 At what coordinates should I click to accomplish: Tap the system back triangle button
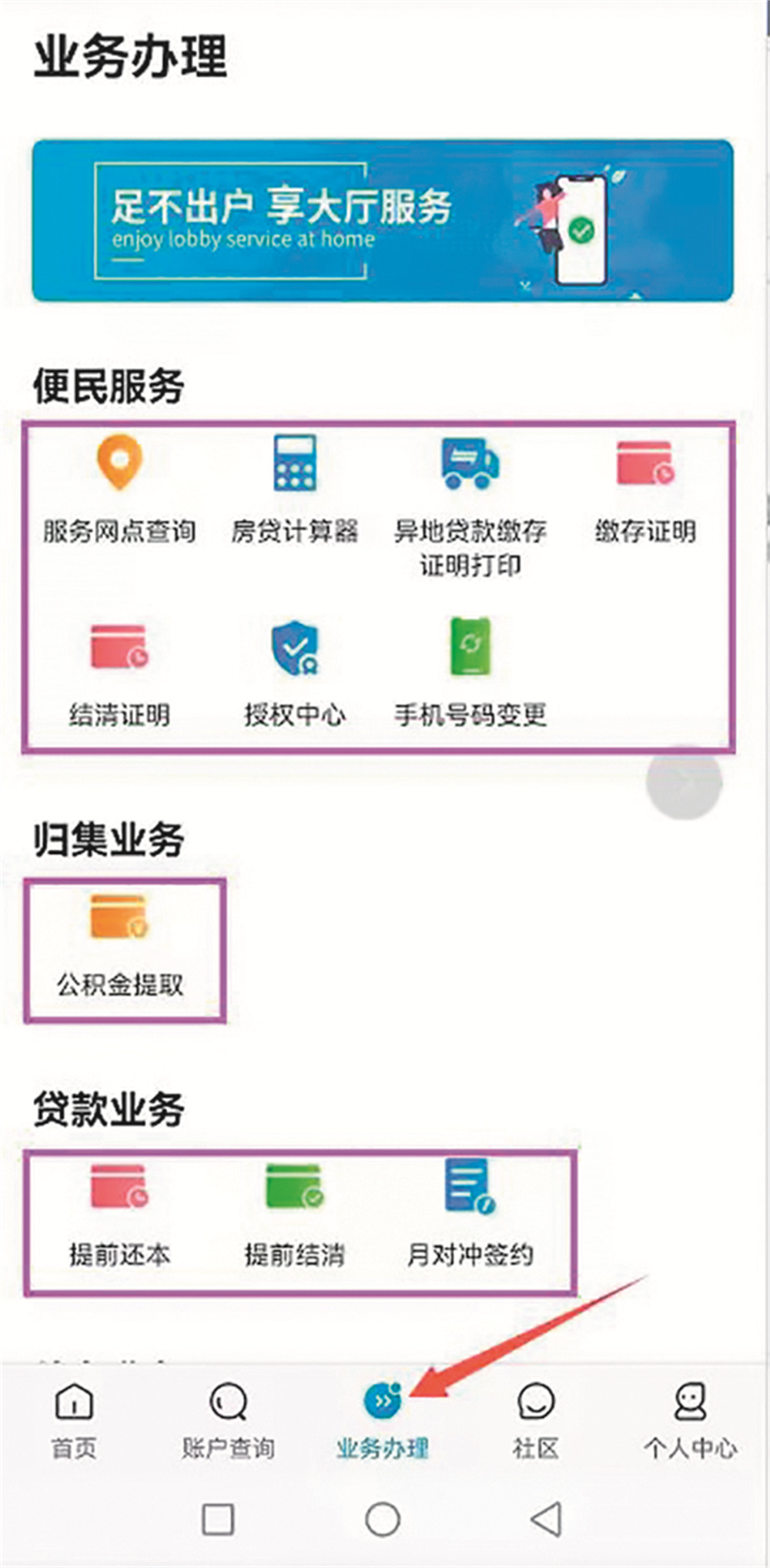546,1519
